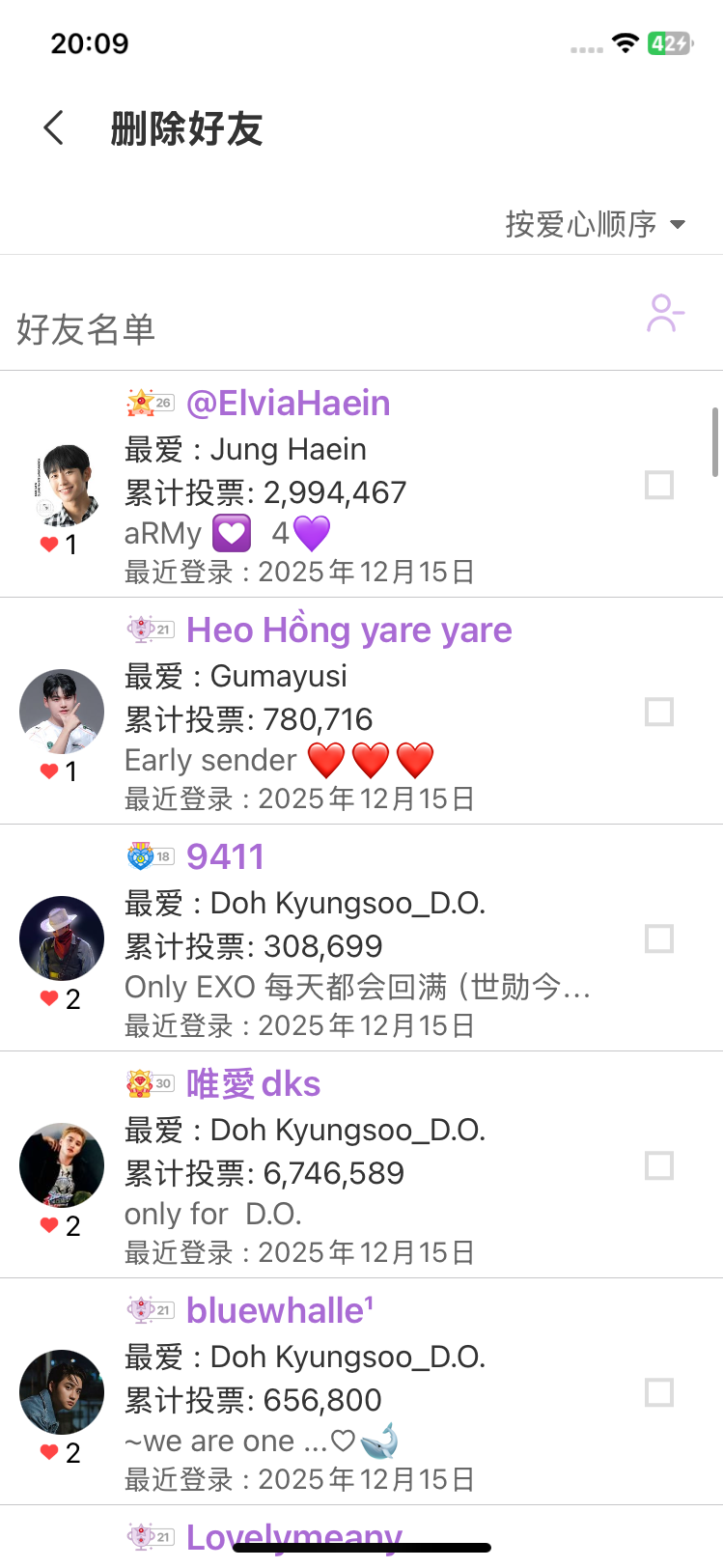Click the level 26 star badge beside @ElviaHaein
The image size is (723, 1568).
point(148,401)
